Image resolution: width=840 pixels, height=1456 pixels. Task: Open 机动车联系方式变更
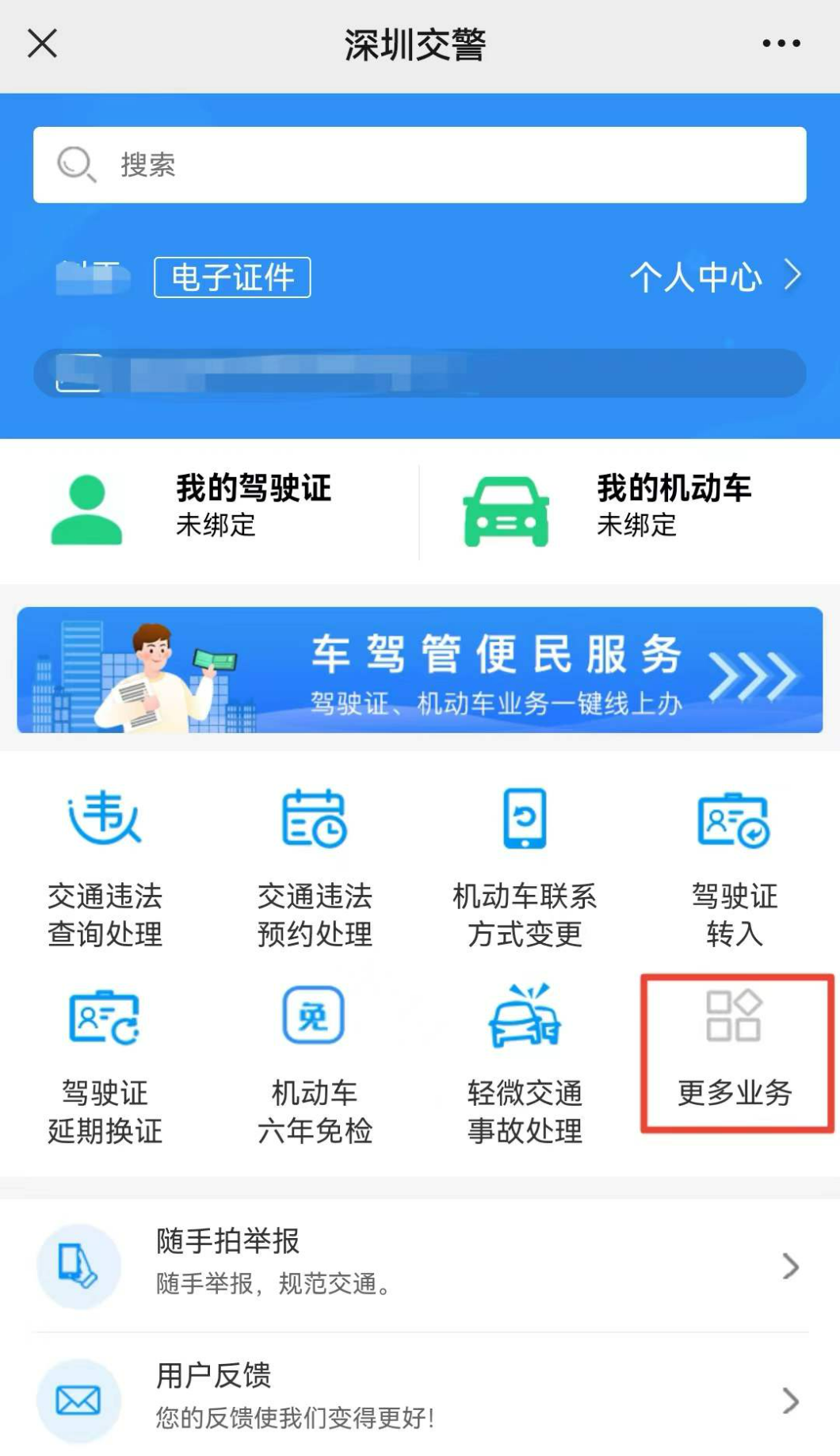[x=525, y=868]
